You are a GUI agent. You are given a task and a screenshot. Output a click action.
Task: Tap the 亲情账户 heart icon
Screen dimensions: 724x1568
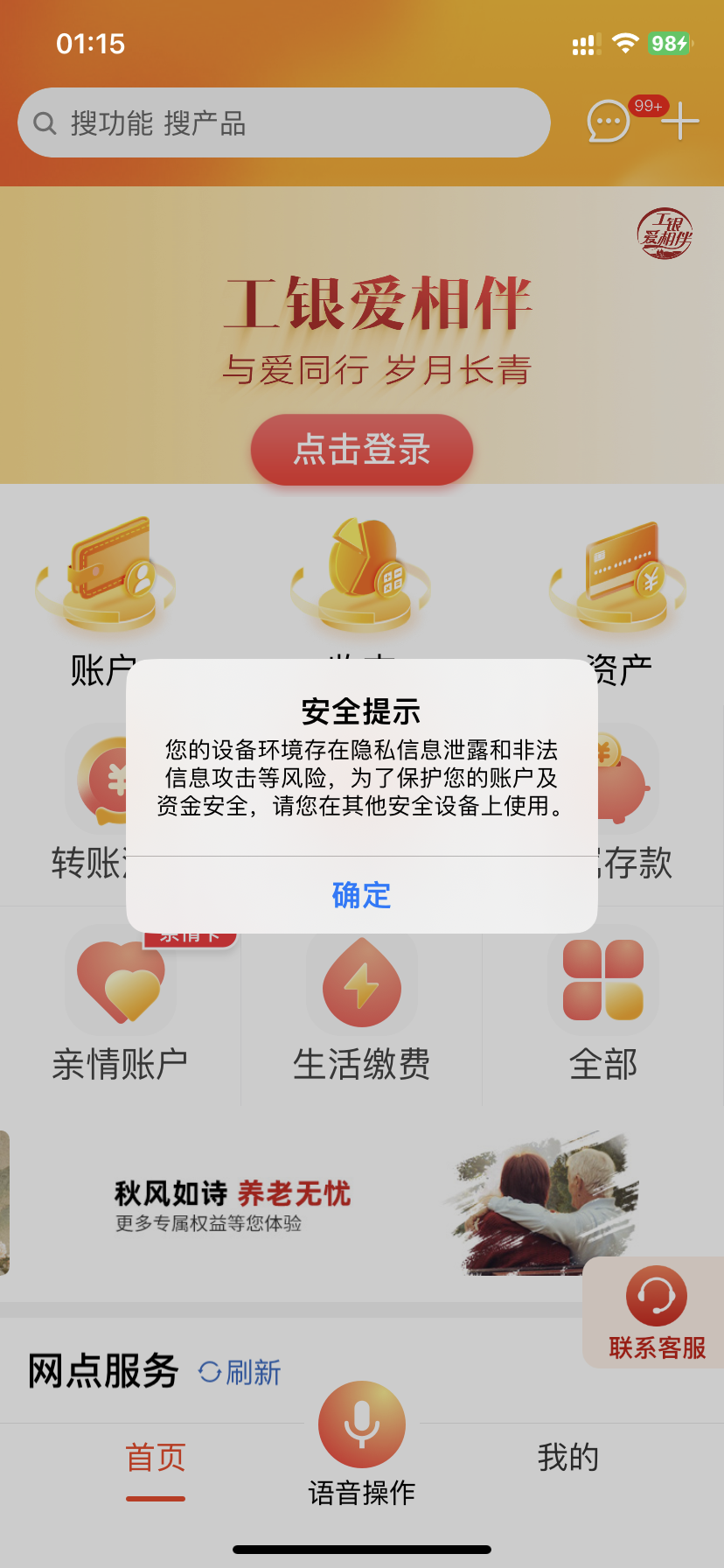[120, 980]
